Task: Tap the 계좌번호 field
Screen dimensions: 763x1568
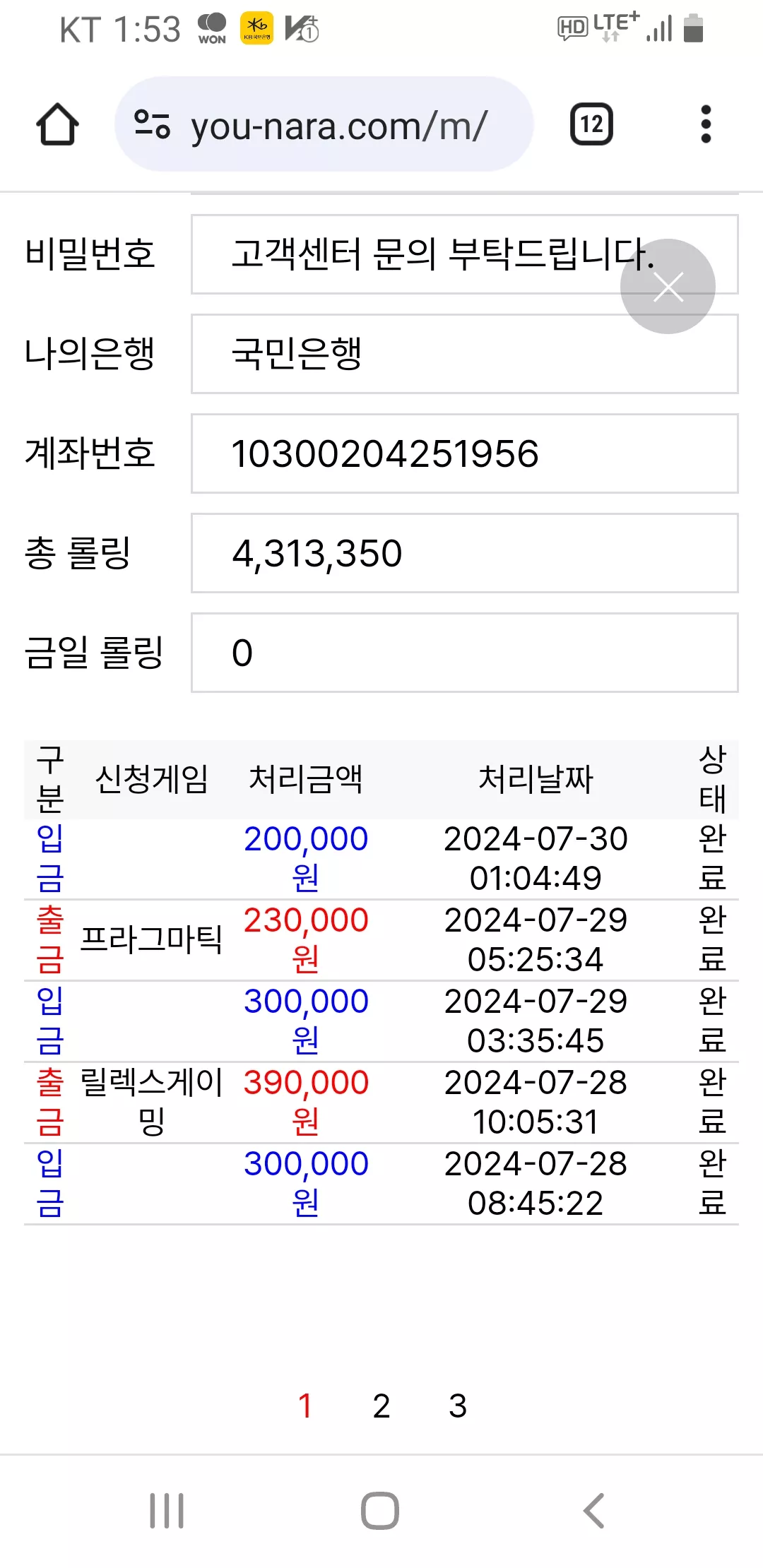Action: point(464,453)
